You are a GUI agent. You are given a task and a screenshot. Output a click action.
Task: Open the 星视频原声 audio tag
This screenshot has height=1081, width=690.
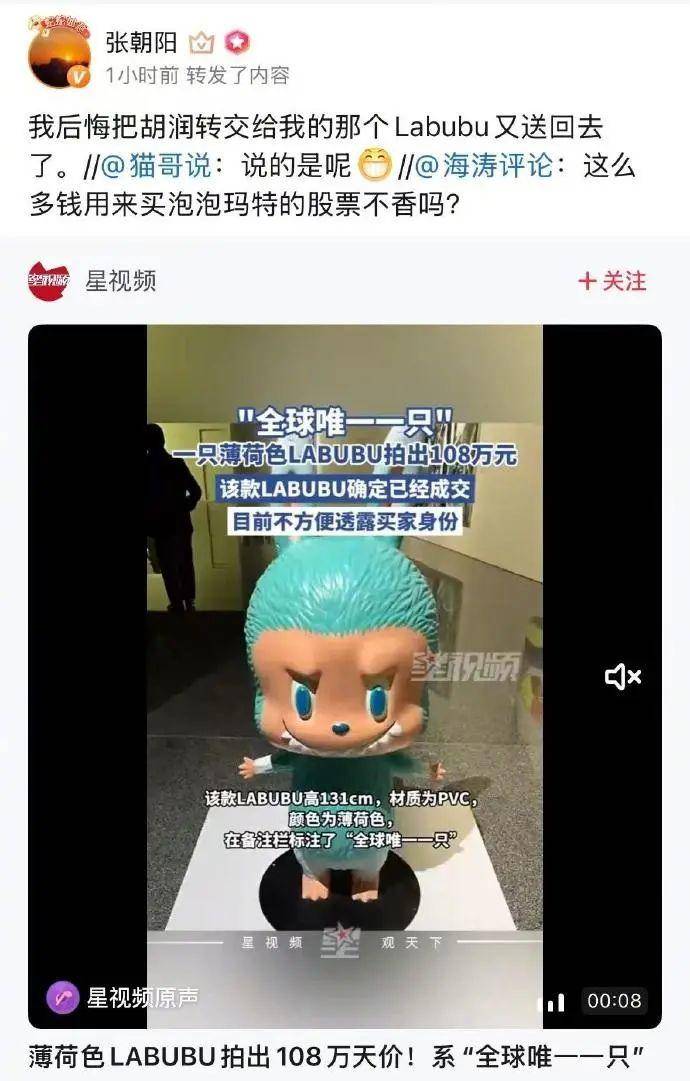click(122, 998)
